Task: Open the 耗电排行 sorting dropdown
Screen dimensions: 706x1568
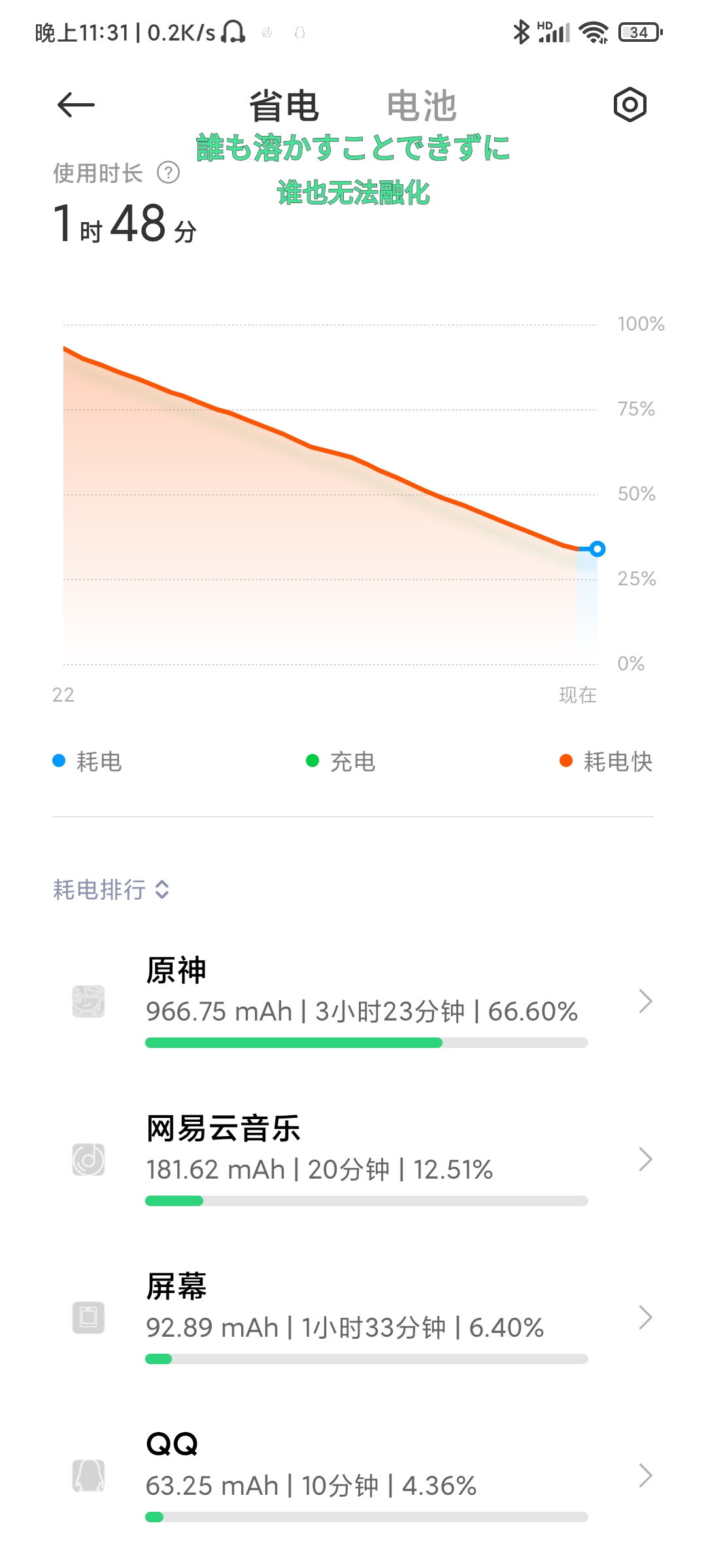Action: pos(111,889)
